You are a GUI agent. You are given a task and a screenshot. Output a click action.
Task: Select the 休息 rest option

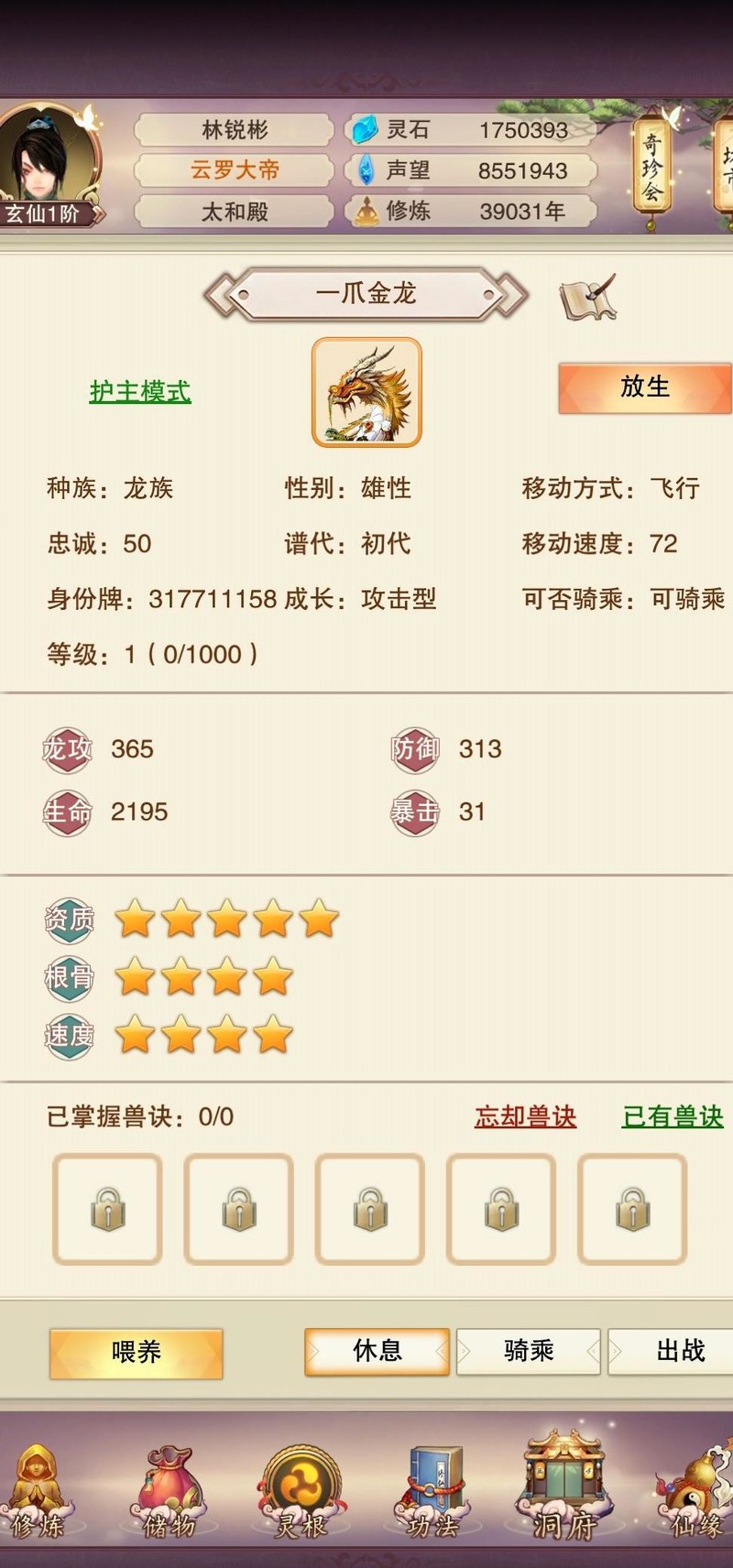point(377,1351)
